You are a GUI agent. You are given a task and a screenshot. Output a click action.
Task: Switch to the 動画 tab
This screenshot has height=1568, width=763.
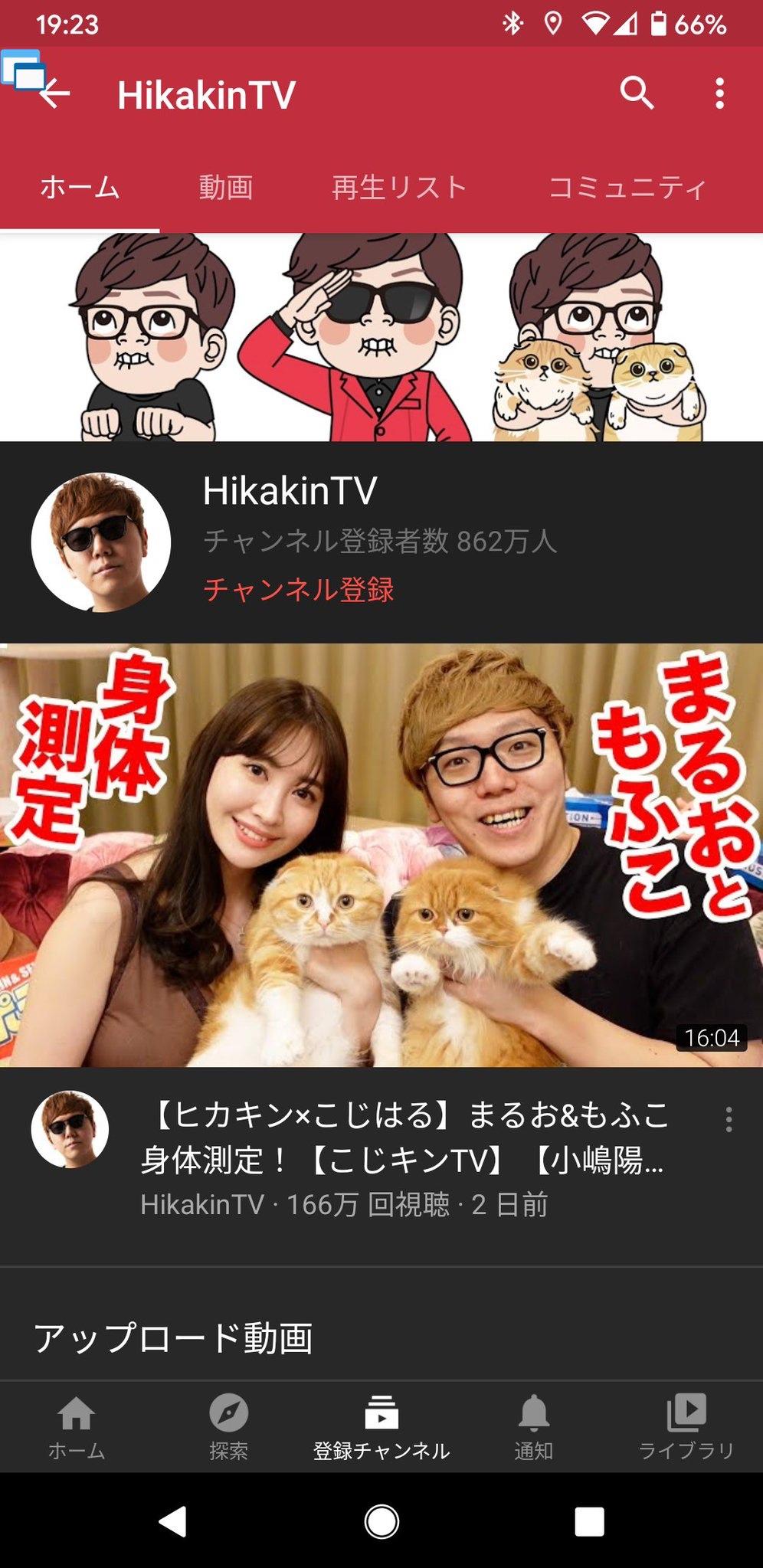(225, 187)
